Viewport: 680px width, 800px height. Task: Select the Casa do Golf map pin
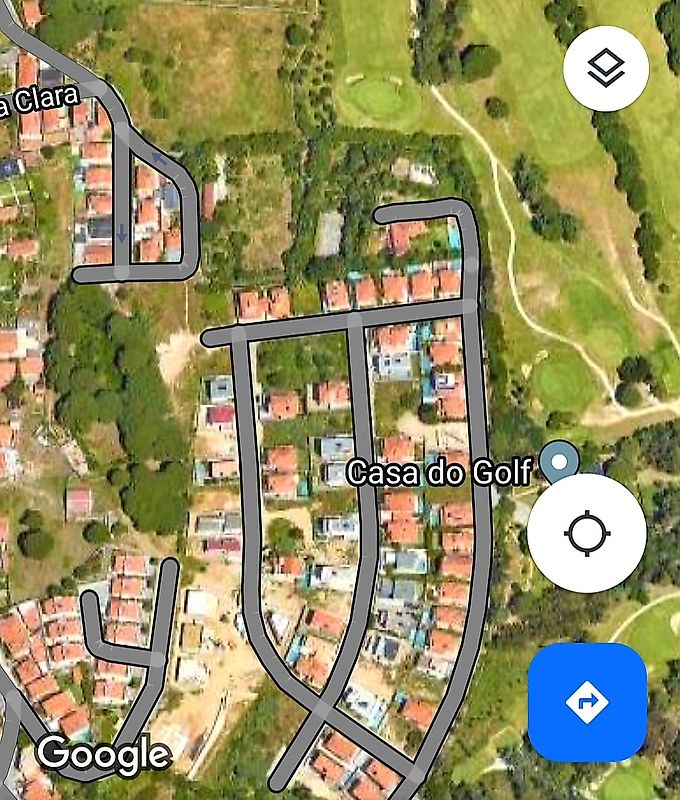pyautogui.click(x=557, y=461)
